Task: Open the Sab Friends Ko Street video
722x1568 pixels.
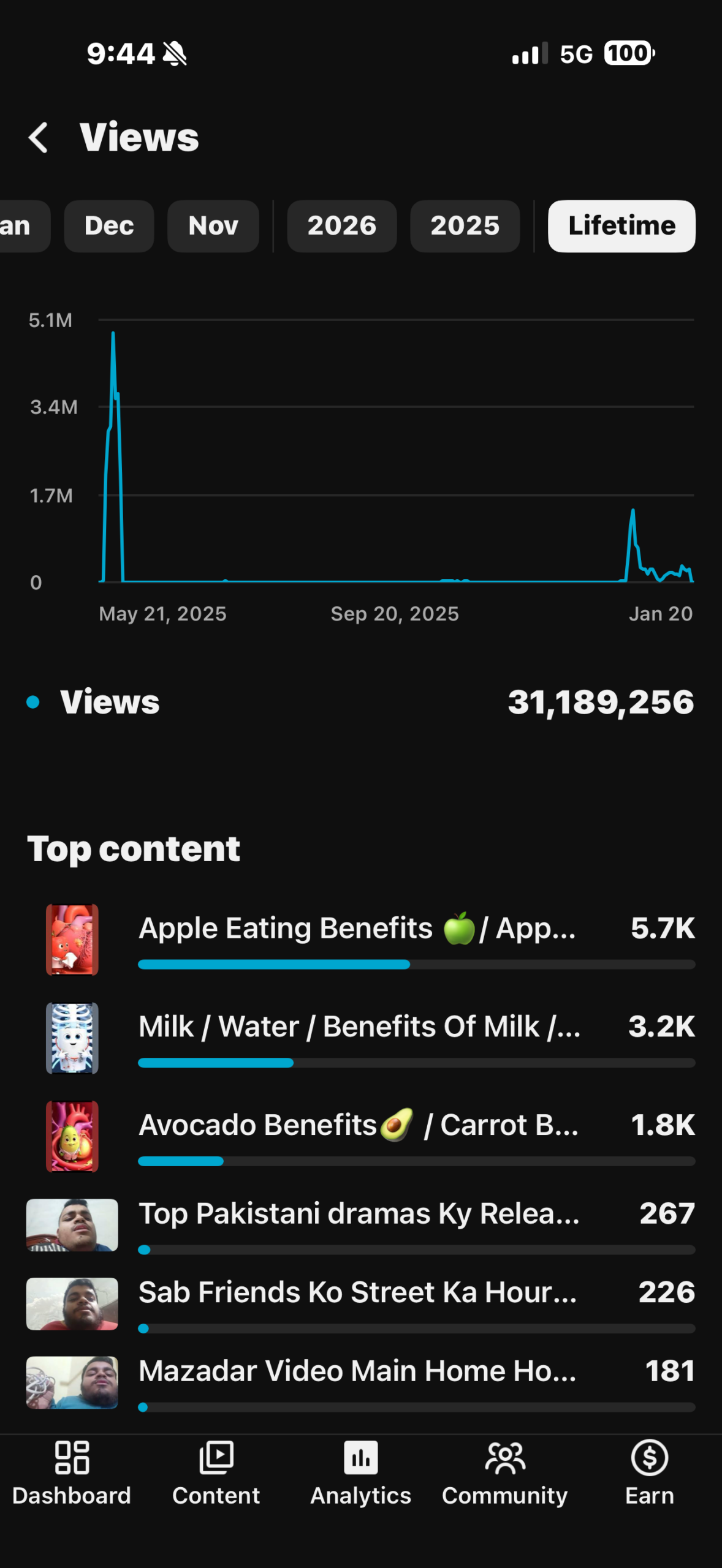Action: (357, 1292)
